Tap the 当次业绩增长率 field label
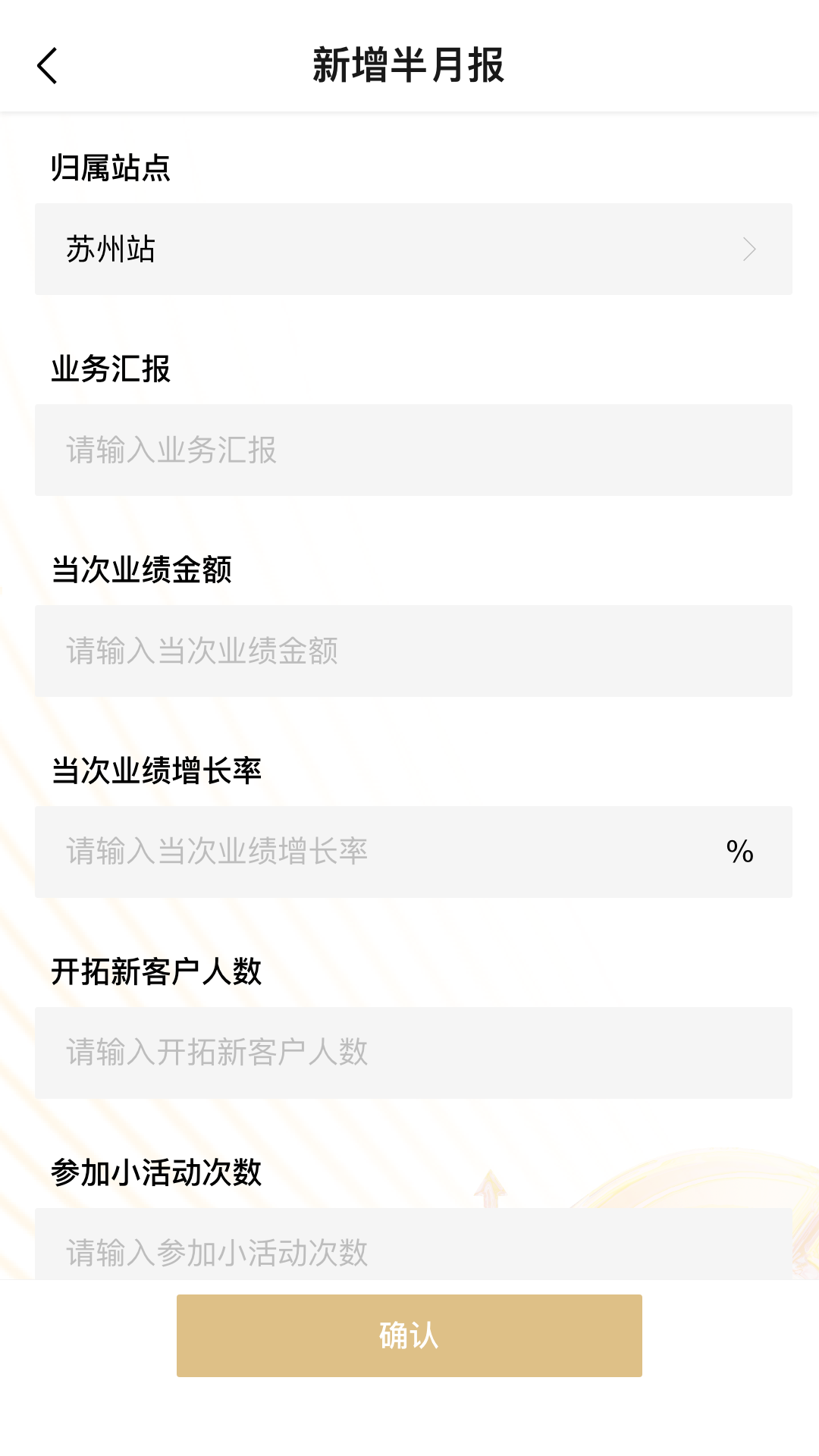Viewport: 819px width, 1456px height. tap(157, 770)
